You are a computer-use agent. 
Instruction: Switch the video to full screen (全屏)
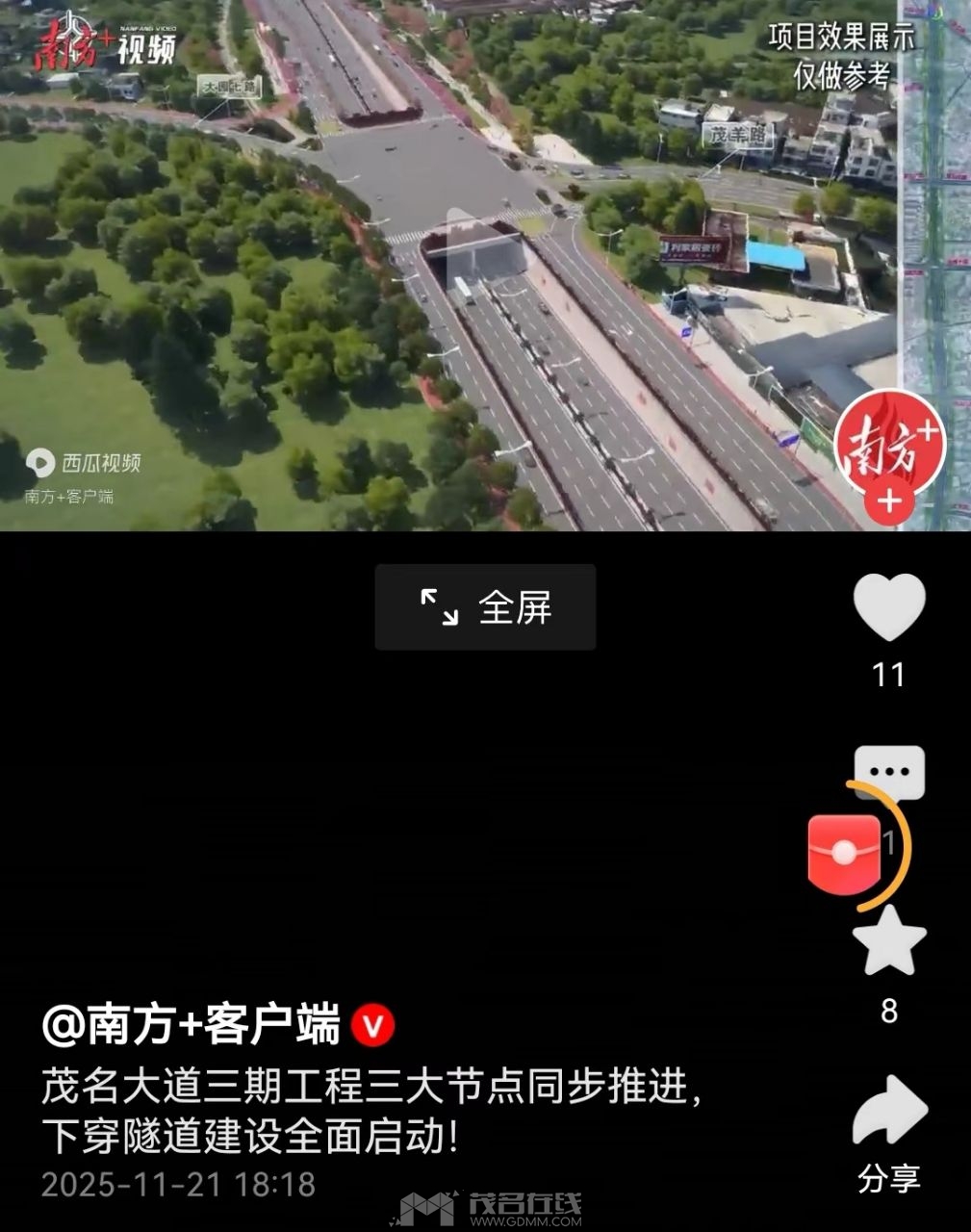(x=485, y=607)
